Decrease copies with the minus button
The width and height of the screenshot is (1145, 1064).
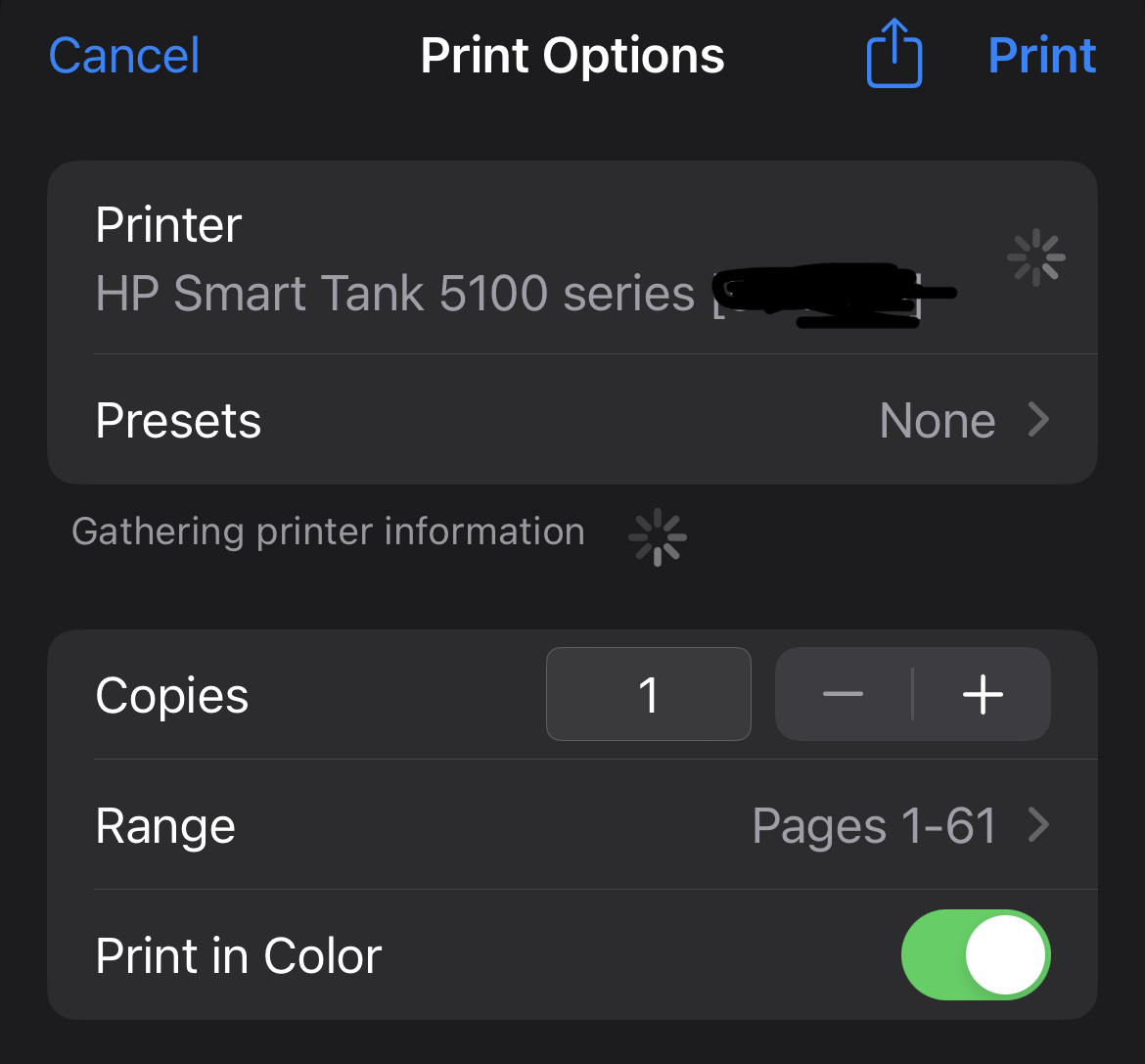[x=844, y=694]
